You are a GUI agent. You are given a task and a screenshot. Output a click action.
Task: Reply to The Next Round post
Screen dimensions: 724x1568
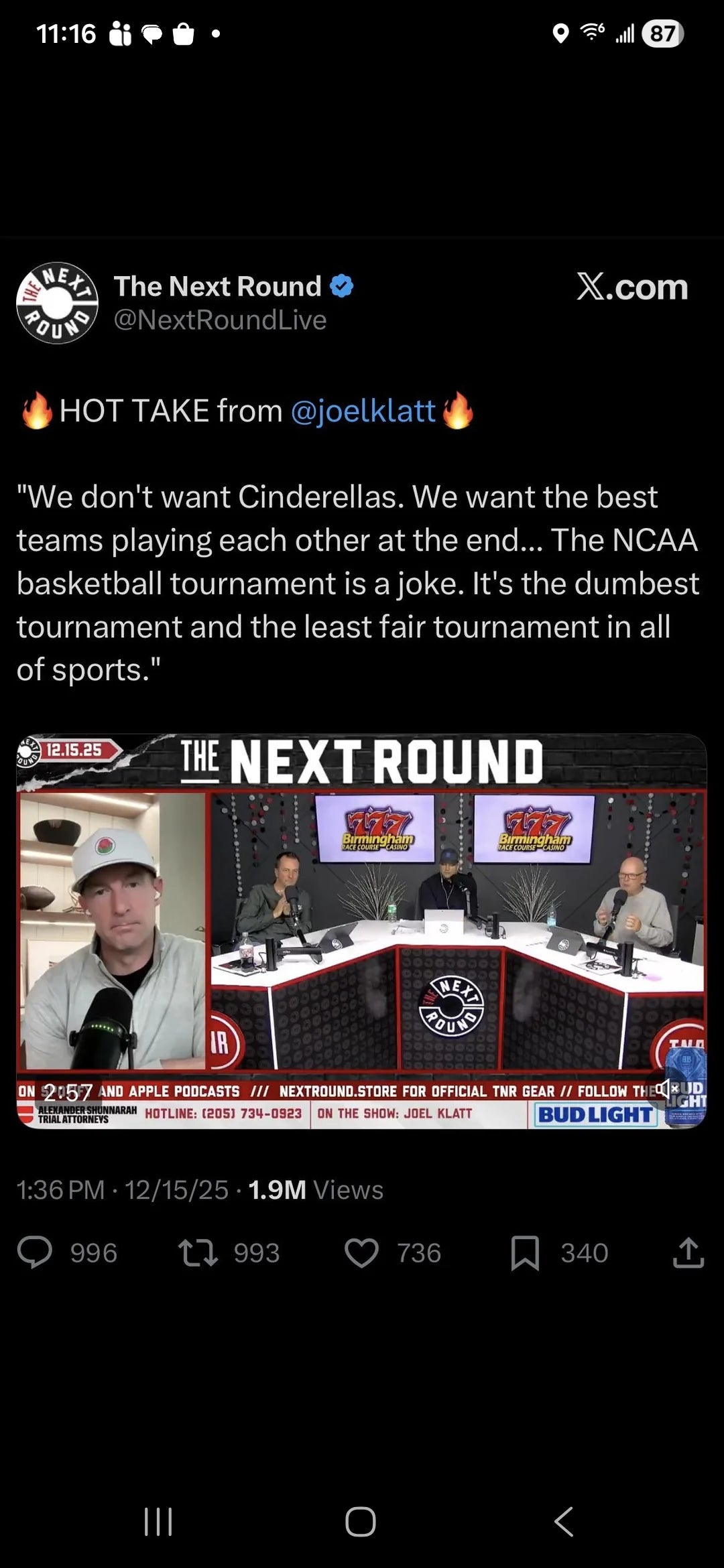(x=35, y=1252)
